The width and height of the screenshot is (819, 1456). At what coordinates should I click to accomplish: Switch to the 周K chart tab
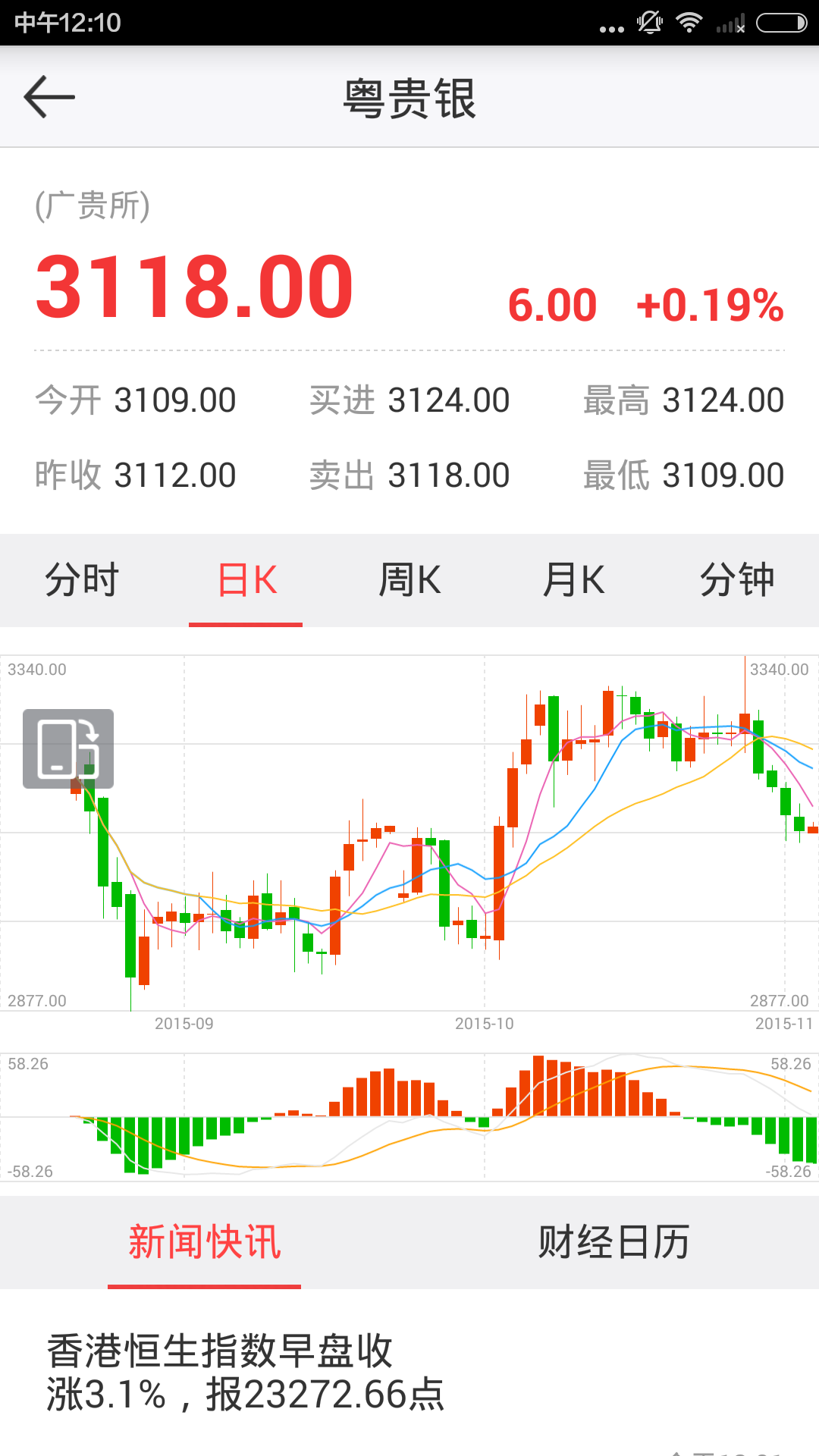(409, 580)
